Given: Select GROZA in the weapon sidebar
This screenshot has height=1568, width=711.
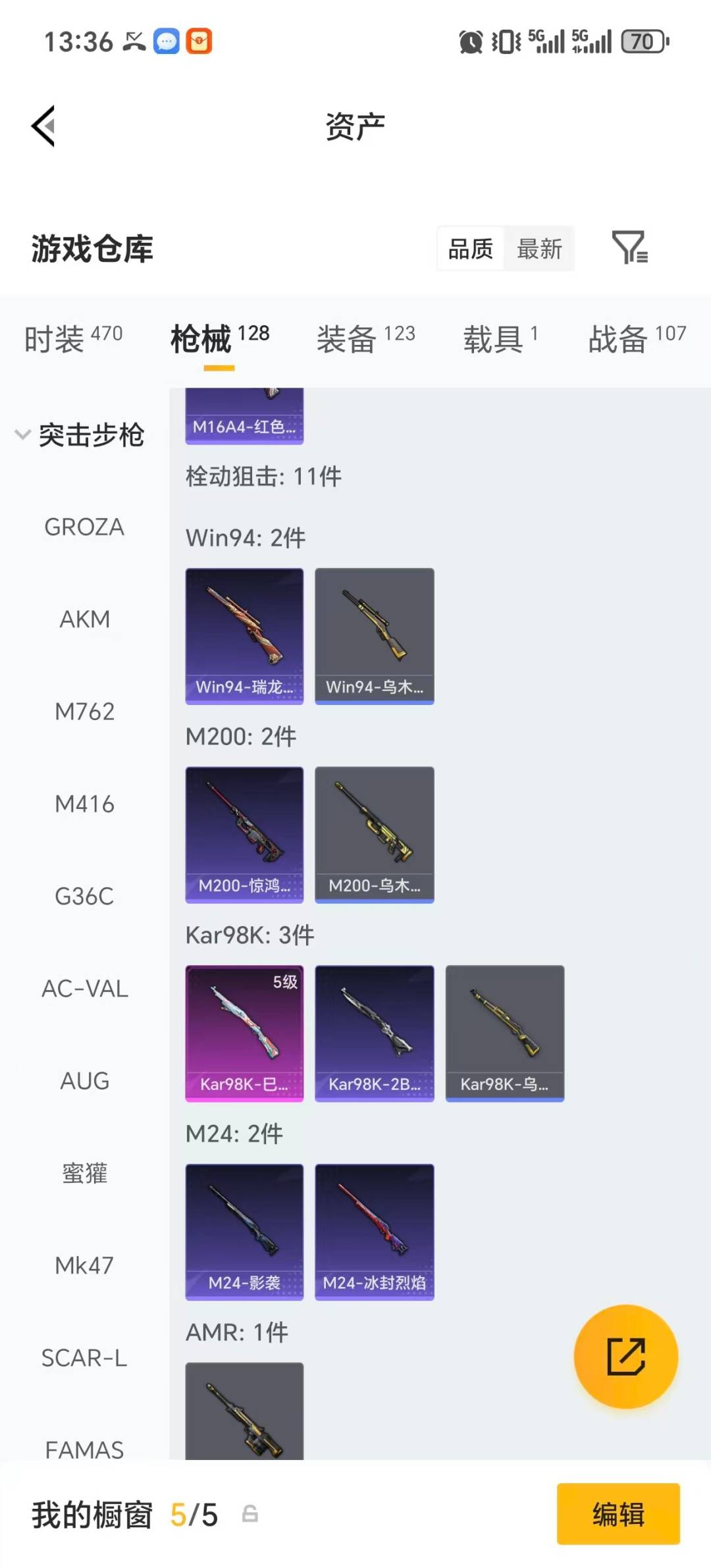Looking at the screenshot, I should (x=84, y=527).
